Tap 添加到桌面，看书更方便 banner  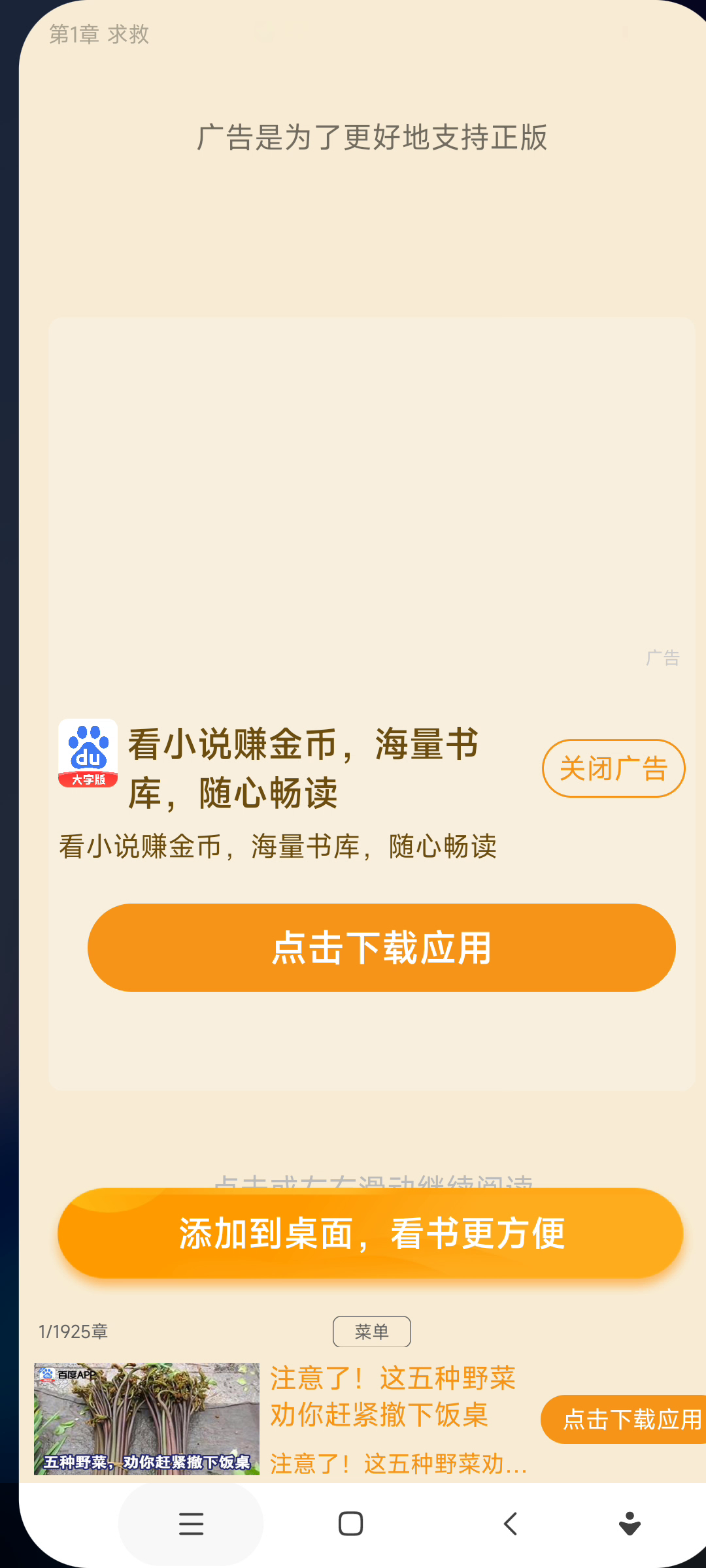click(x=371, y=1233)
